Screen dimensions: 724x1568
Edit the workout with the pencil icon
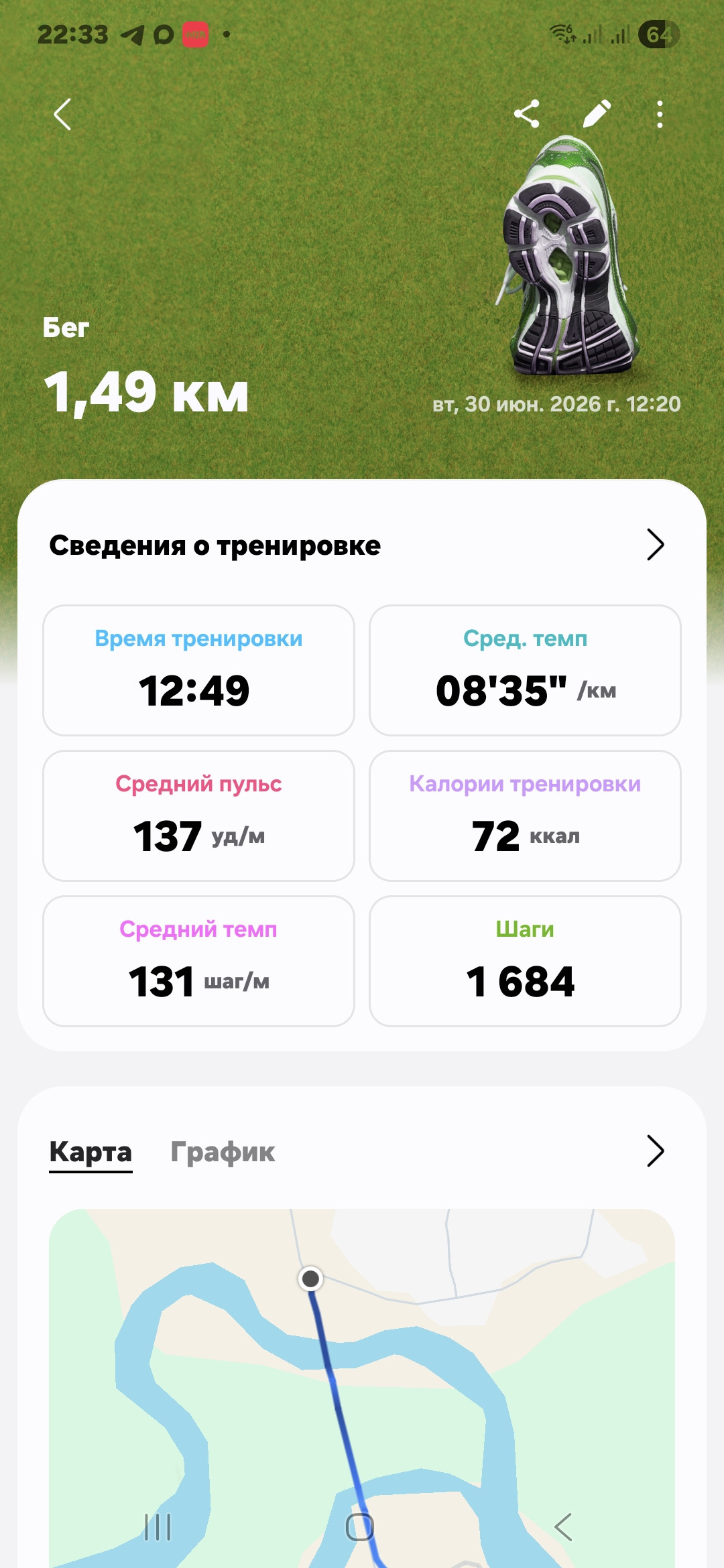(x=596, y=114)
